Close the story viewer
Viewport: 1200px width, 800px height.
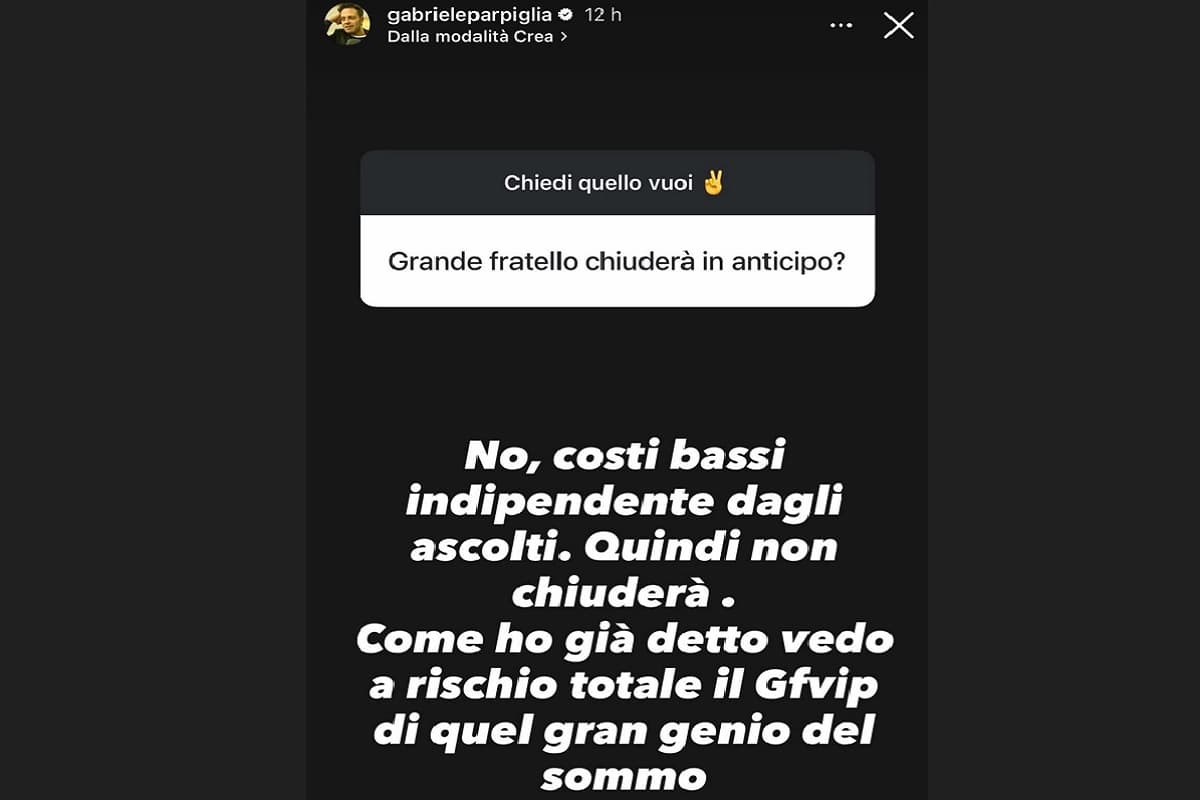click(898, 25)
